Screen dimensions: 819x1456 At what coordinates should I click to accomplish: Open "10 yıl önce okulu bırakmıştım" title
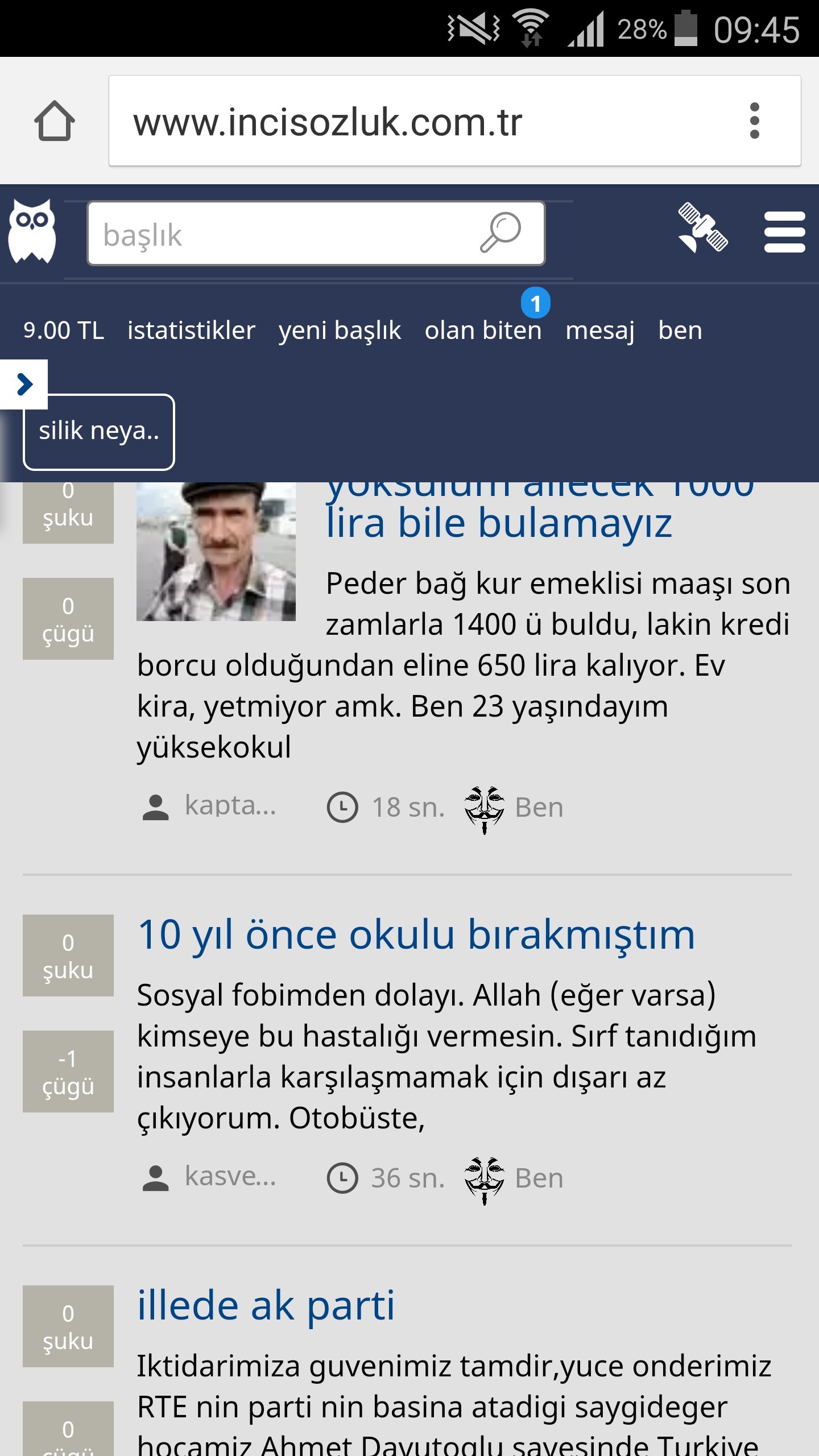coord(416,935)
